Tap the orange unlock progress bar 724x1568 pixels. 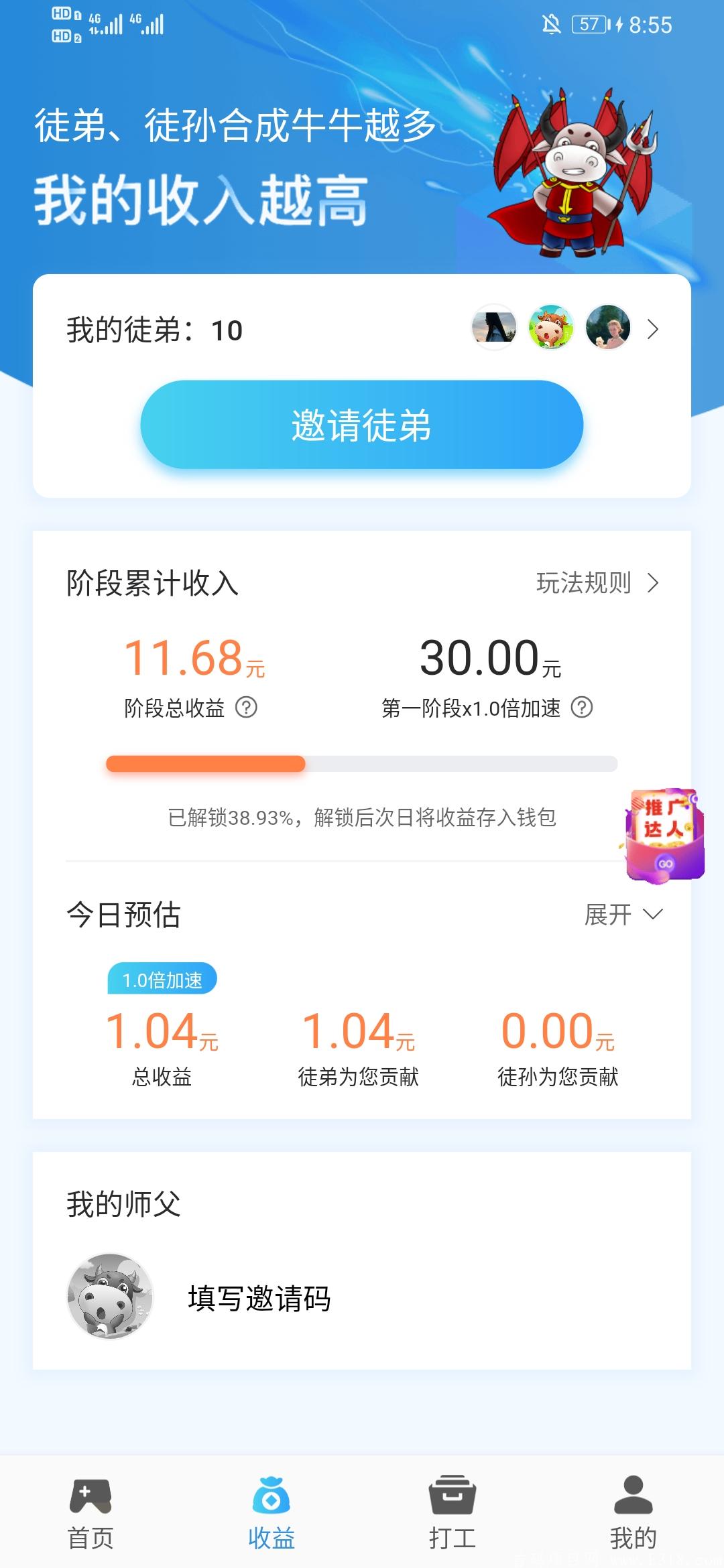(206, 763)
